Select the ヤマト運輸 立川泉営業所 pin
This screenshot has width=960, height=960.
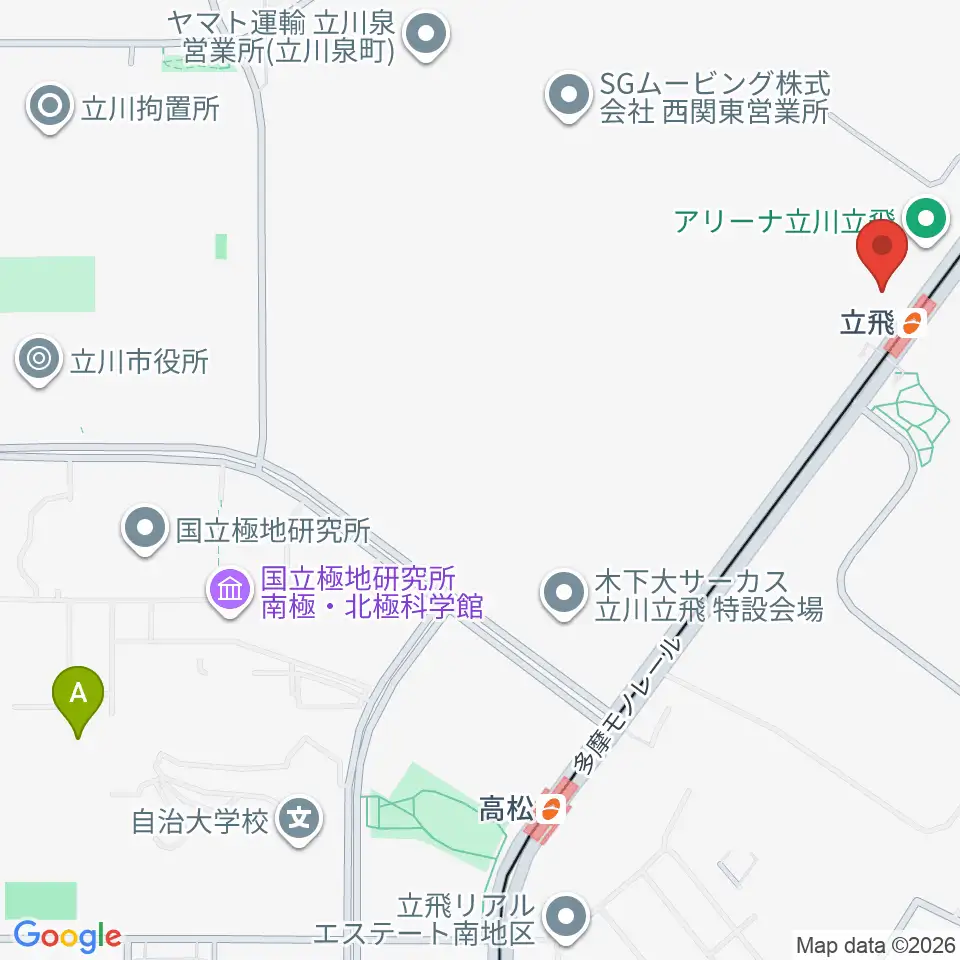tap(427, 36)
